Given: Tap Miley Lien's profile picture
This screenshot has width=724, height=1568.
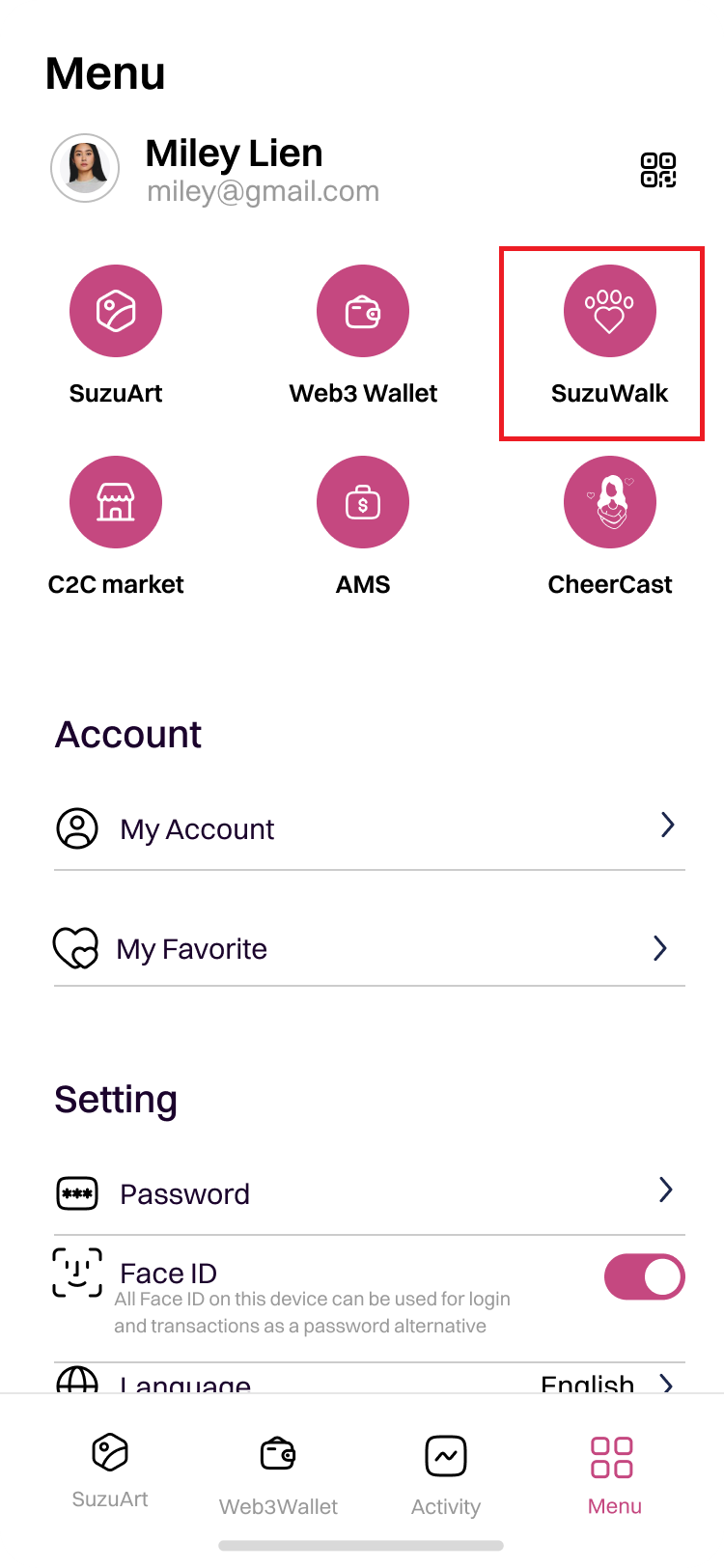Looking at the screenshot, I should click(85, 168).
